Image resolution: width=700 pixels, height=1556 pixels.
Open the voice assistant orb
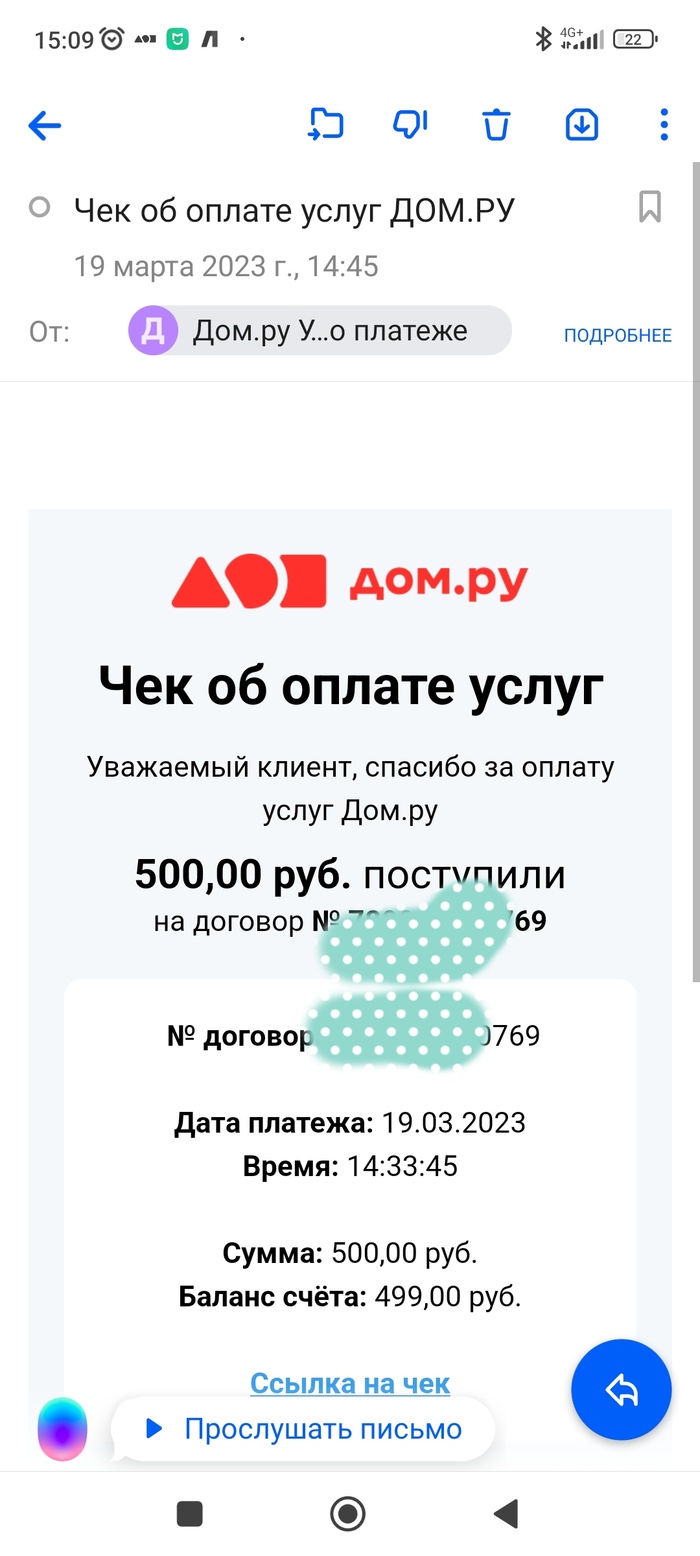pos(62,1429)
